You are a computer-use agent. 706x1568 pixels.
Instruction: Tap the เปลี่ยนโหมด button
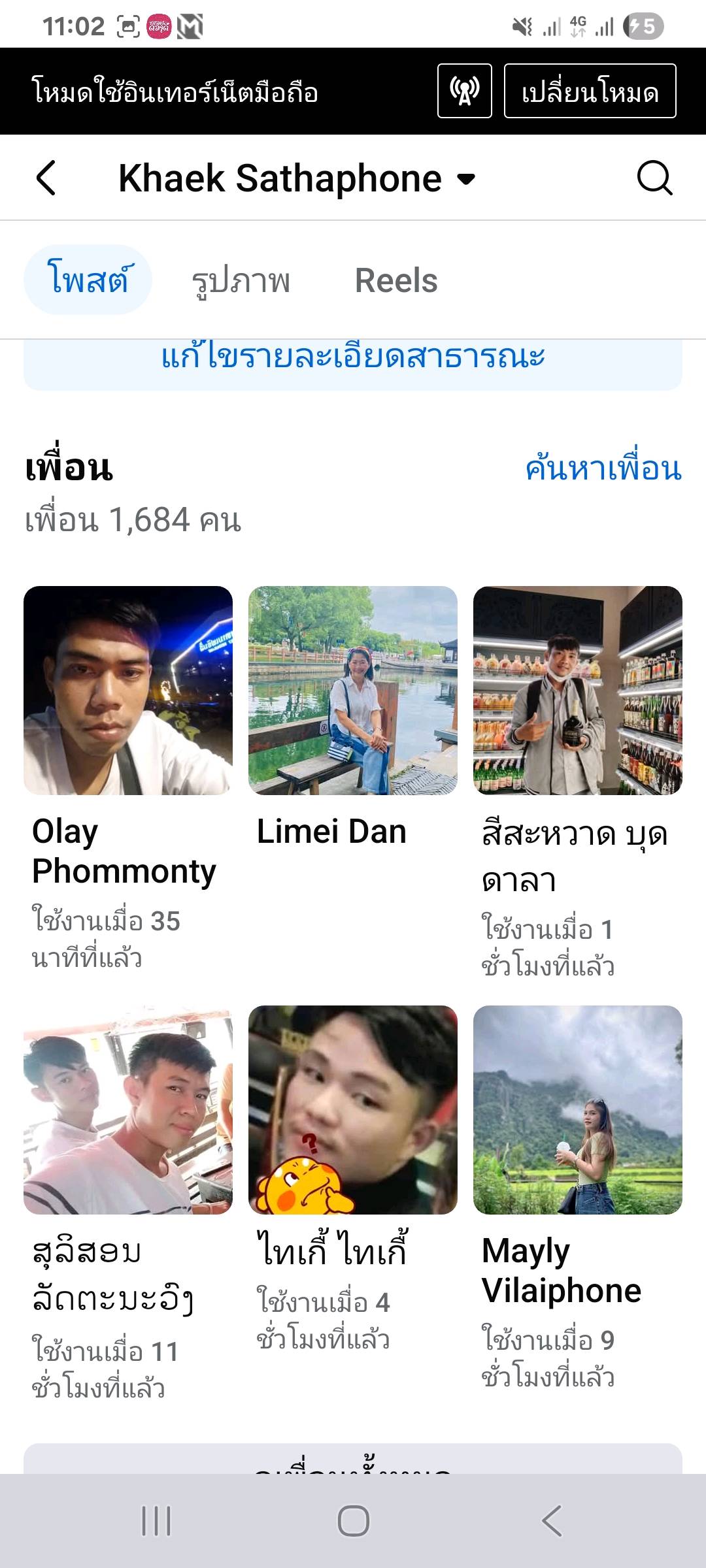(x=590, y=91)
